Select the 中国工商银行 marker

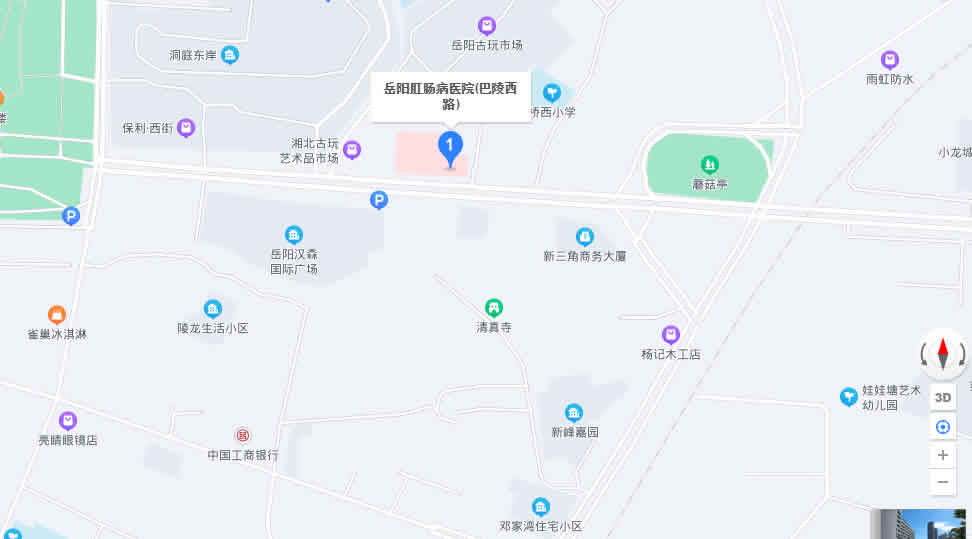click(x=243, y=435)
